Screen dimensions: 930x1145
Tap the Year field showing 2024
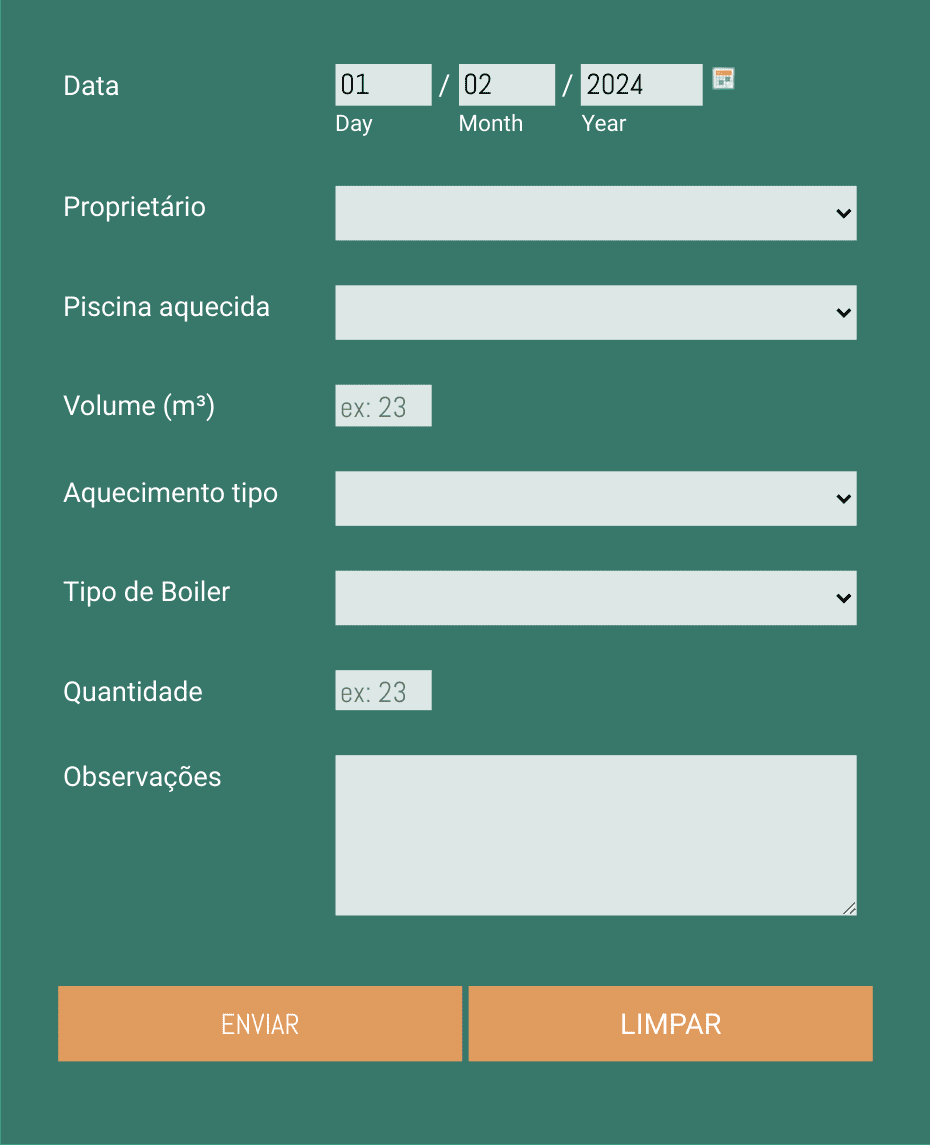[x=641, y=85]
